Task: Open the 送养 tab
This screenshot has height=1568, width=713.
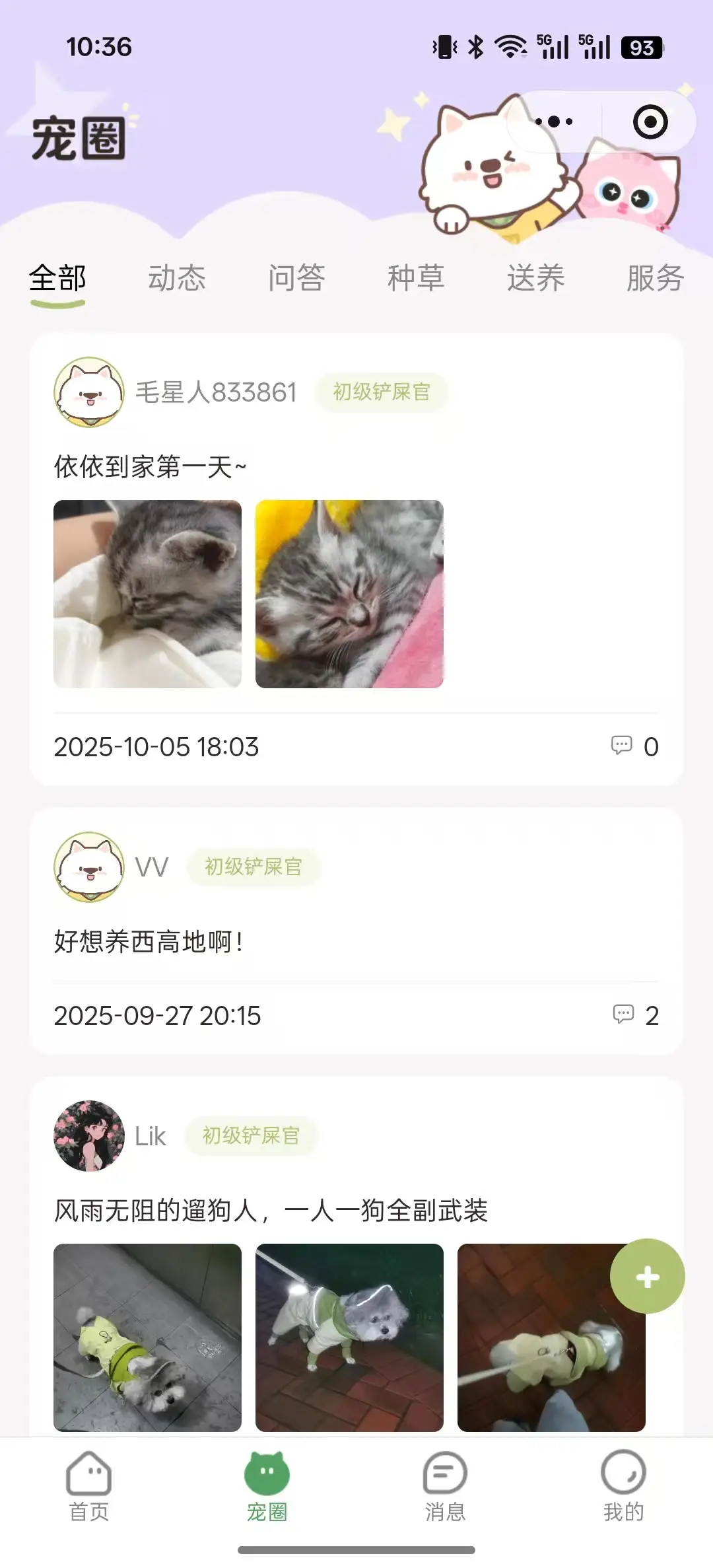Action: pos(535,278)
